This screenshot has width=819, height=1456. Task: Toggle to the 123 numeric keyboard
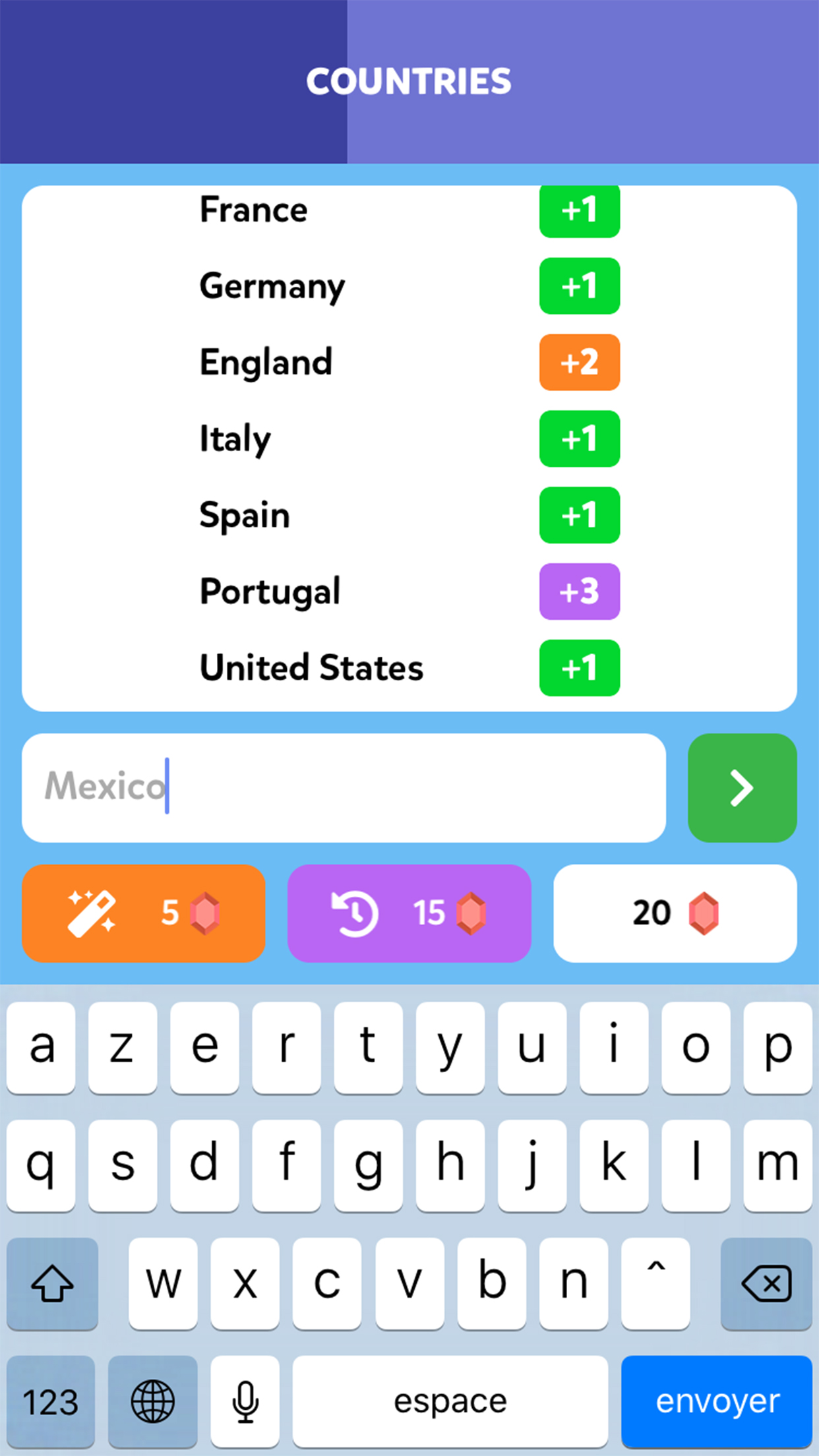pos(51,1401)
